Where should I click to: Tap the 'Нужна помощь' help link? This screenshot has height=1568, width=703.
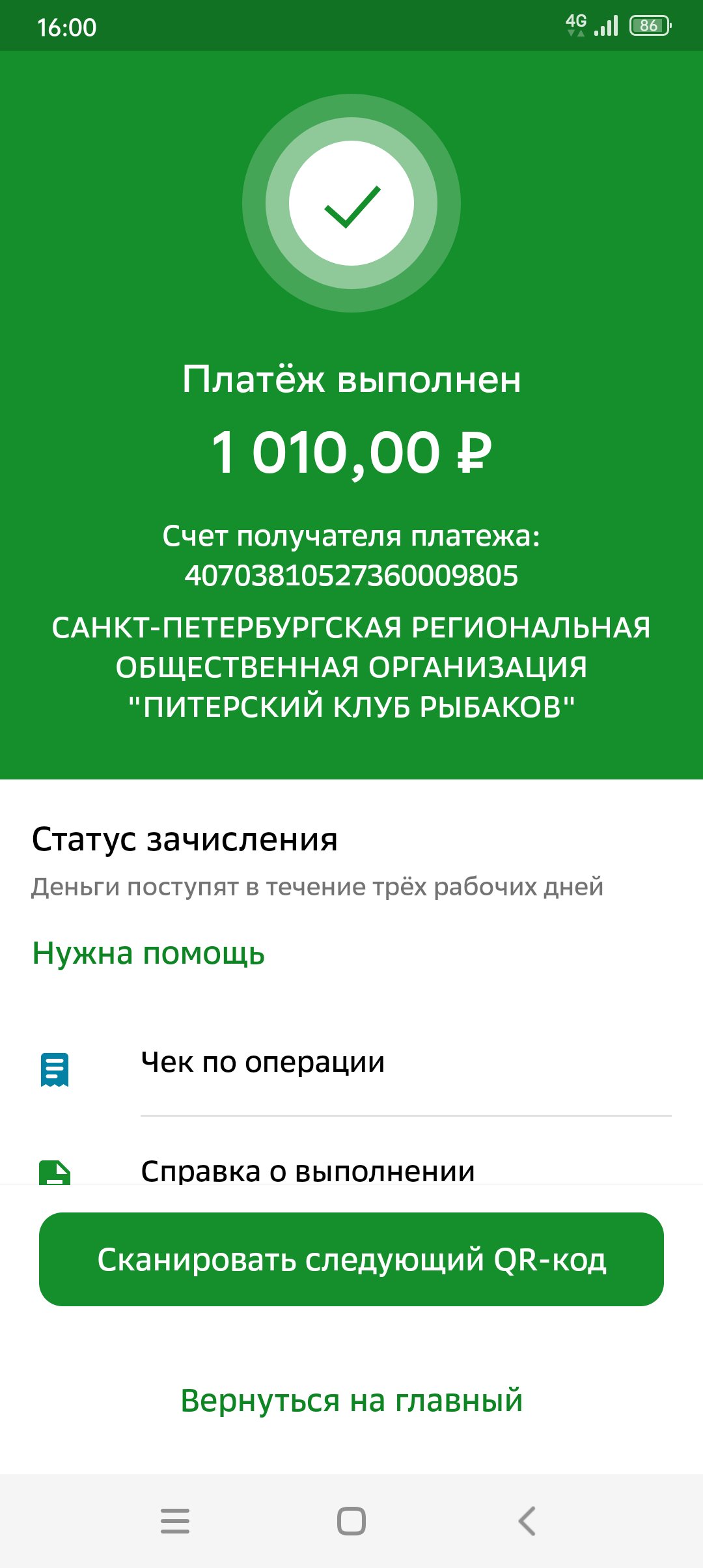pyautogui.click(x=148, y=953)
